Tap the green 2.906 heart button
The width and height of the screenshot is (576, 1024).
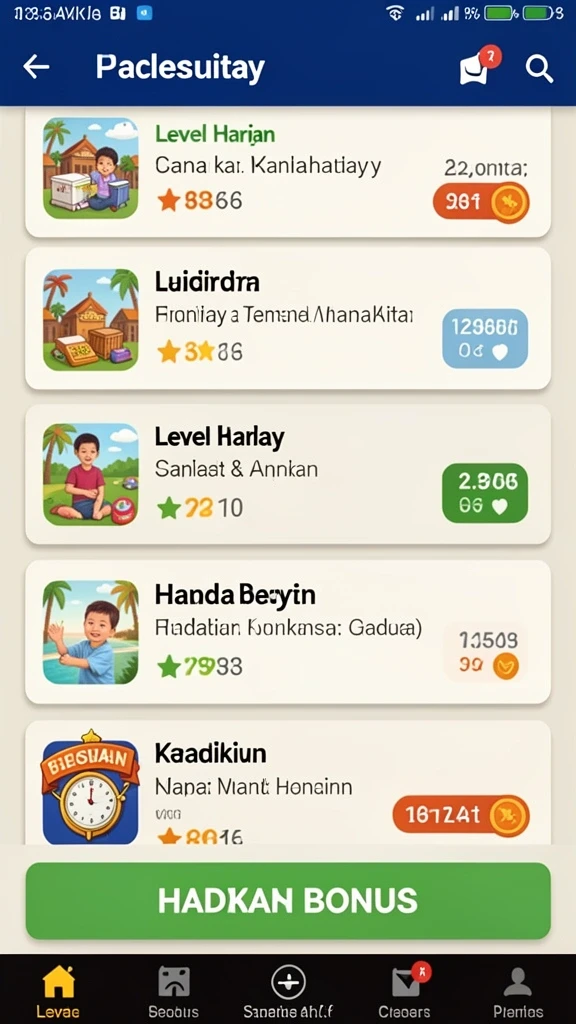[x=485, y=493]
